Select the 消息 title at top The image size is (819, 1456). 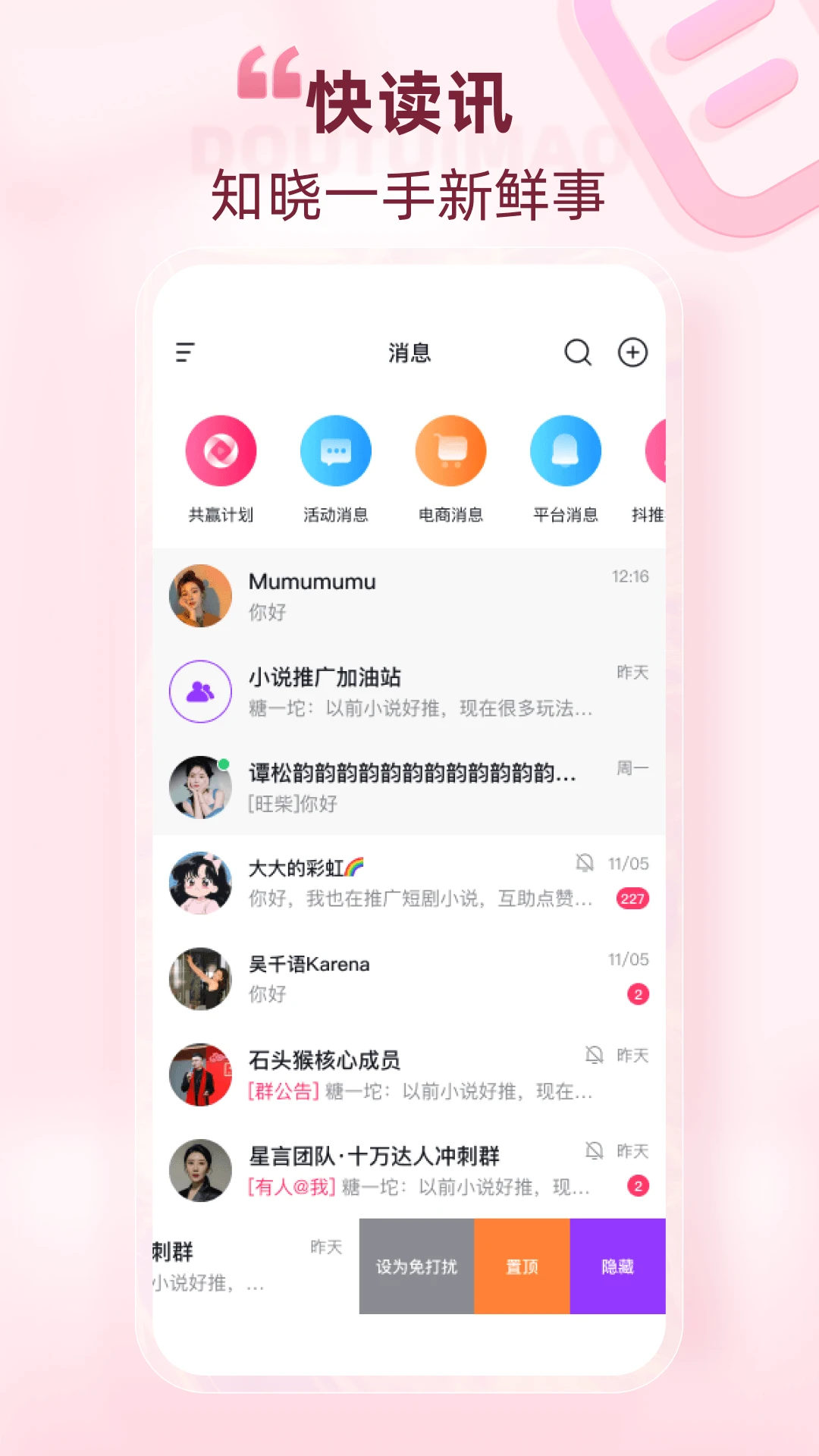pos(409,352)
